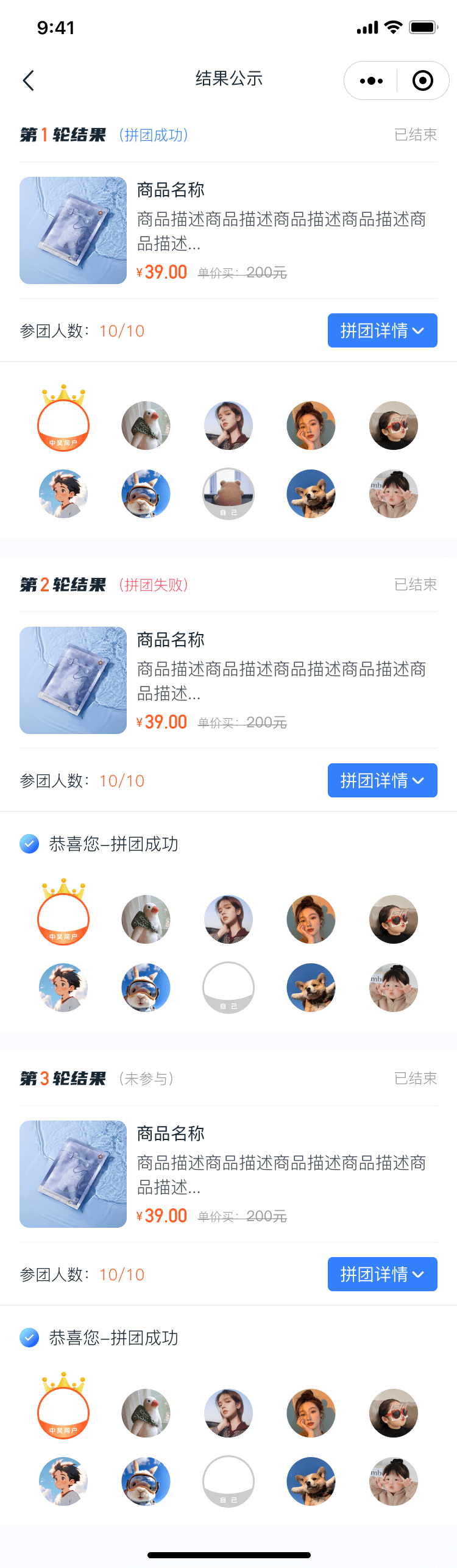Screen dimensions: 457x1568
Task: Close the mini program via target icon
Action: (x=422, y=80)
